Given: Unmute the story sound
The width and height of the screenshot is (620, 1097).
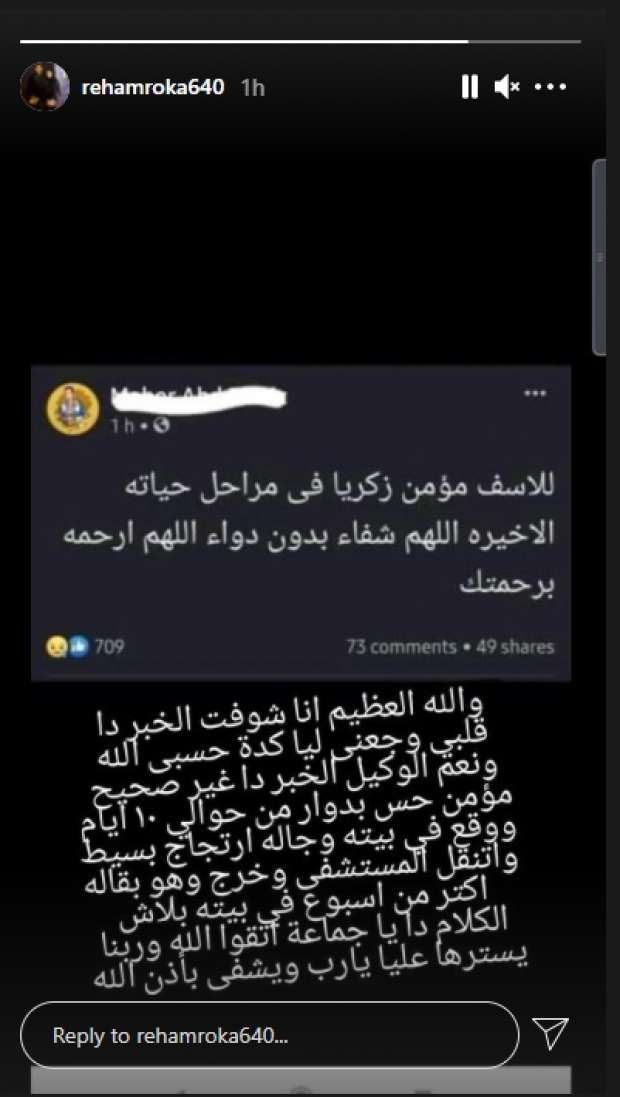Looking at the screenshot, I should 507,87.
